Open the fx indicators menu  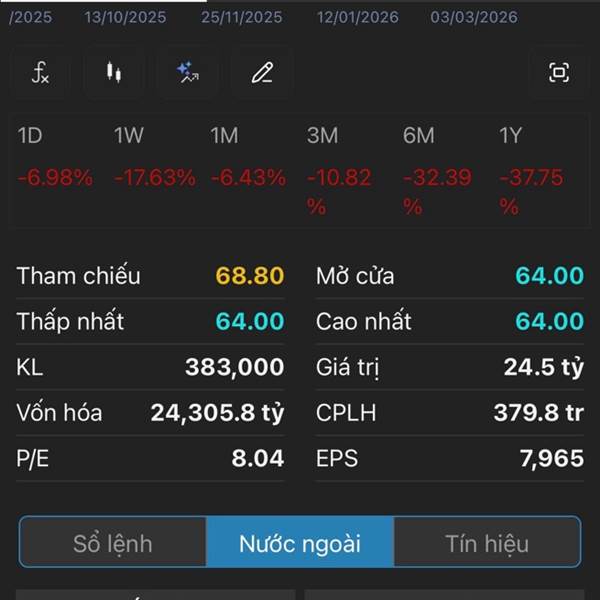(40, 72)
